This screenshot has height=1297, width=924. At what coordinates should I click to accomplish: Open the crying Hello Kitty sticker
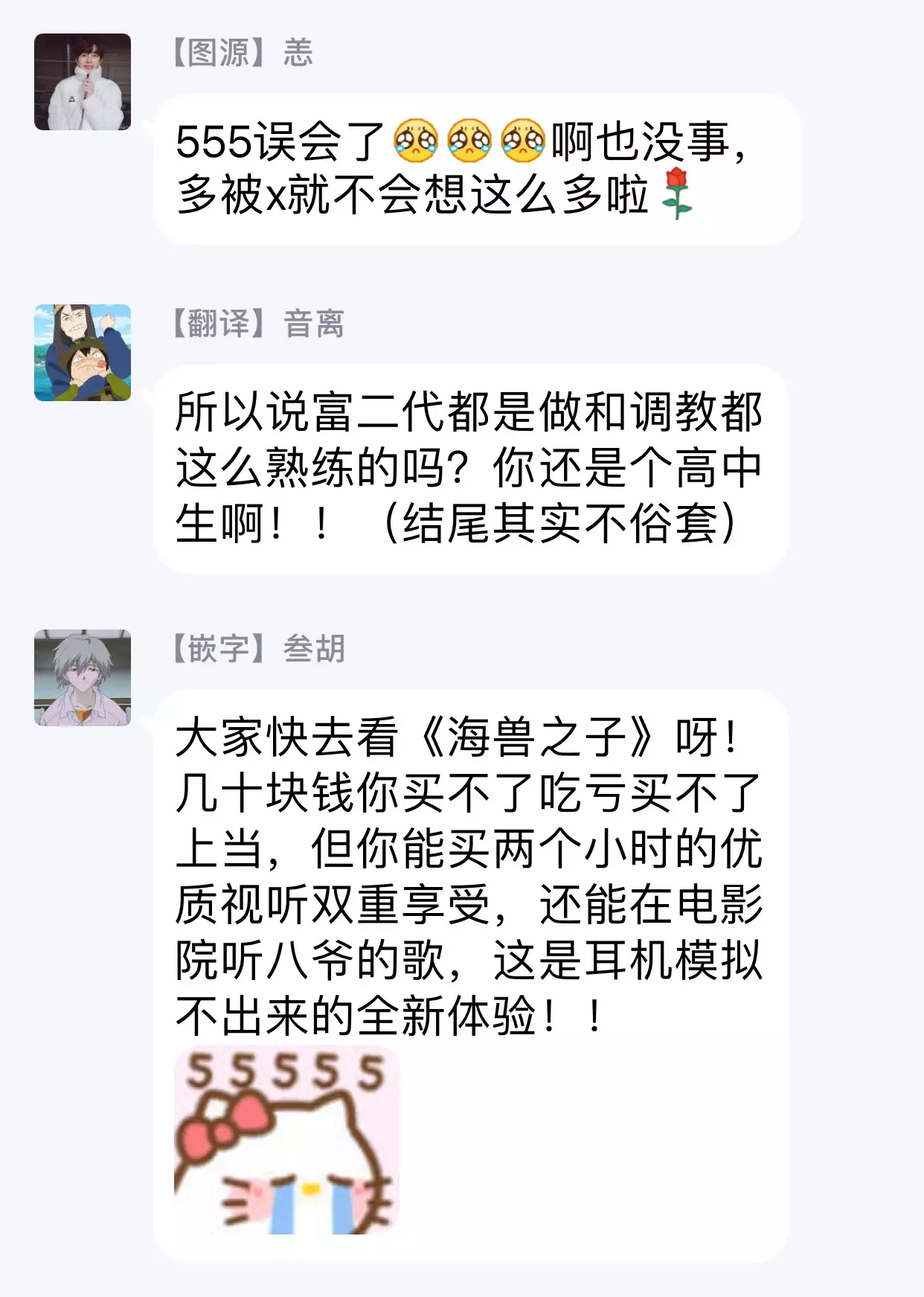tap(286, 1140)
